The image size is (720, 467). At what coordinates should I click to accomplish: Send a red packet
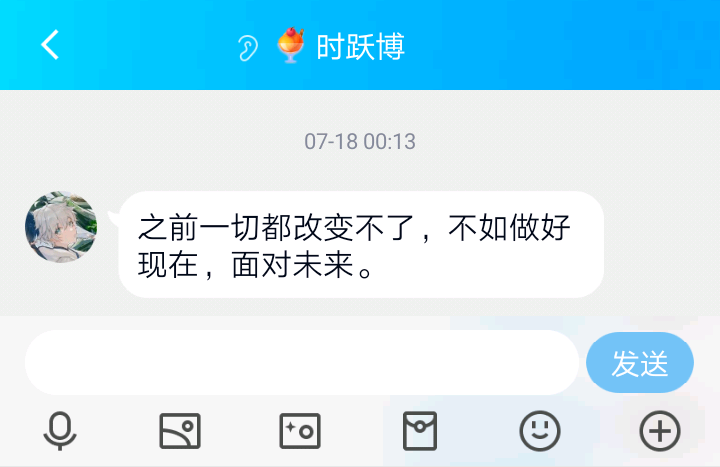pos(420,431)
